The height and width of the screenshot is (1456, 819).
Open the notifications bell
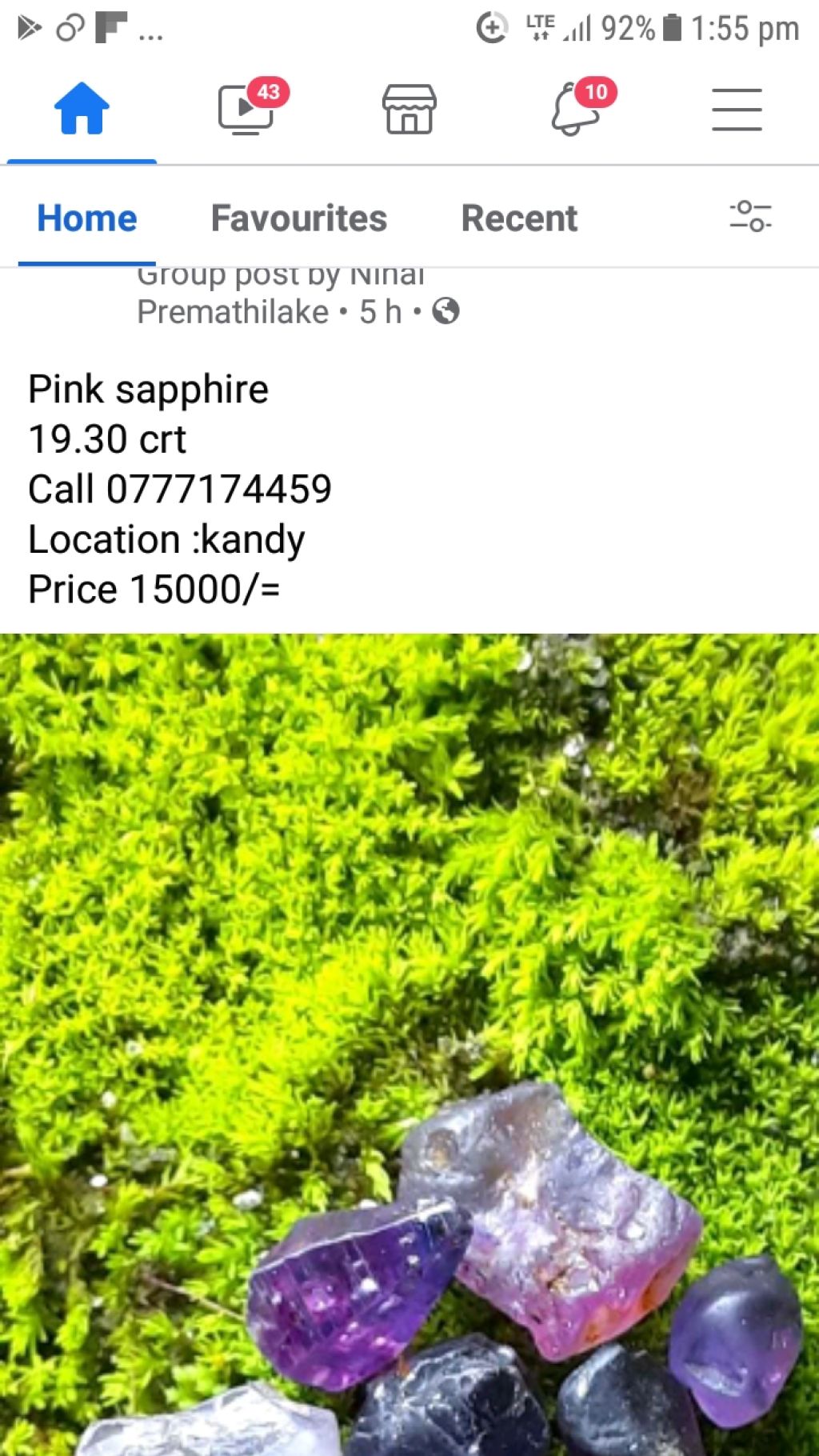575,109
